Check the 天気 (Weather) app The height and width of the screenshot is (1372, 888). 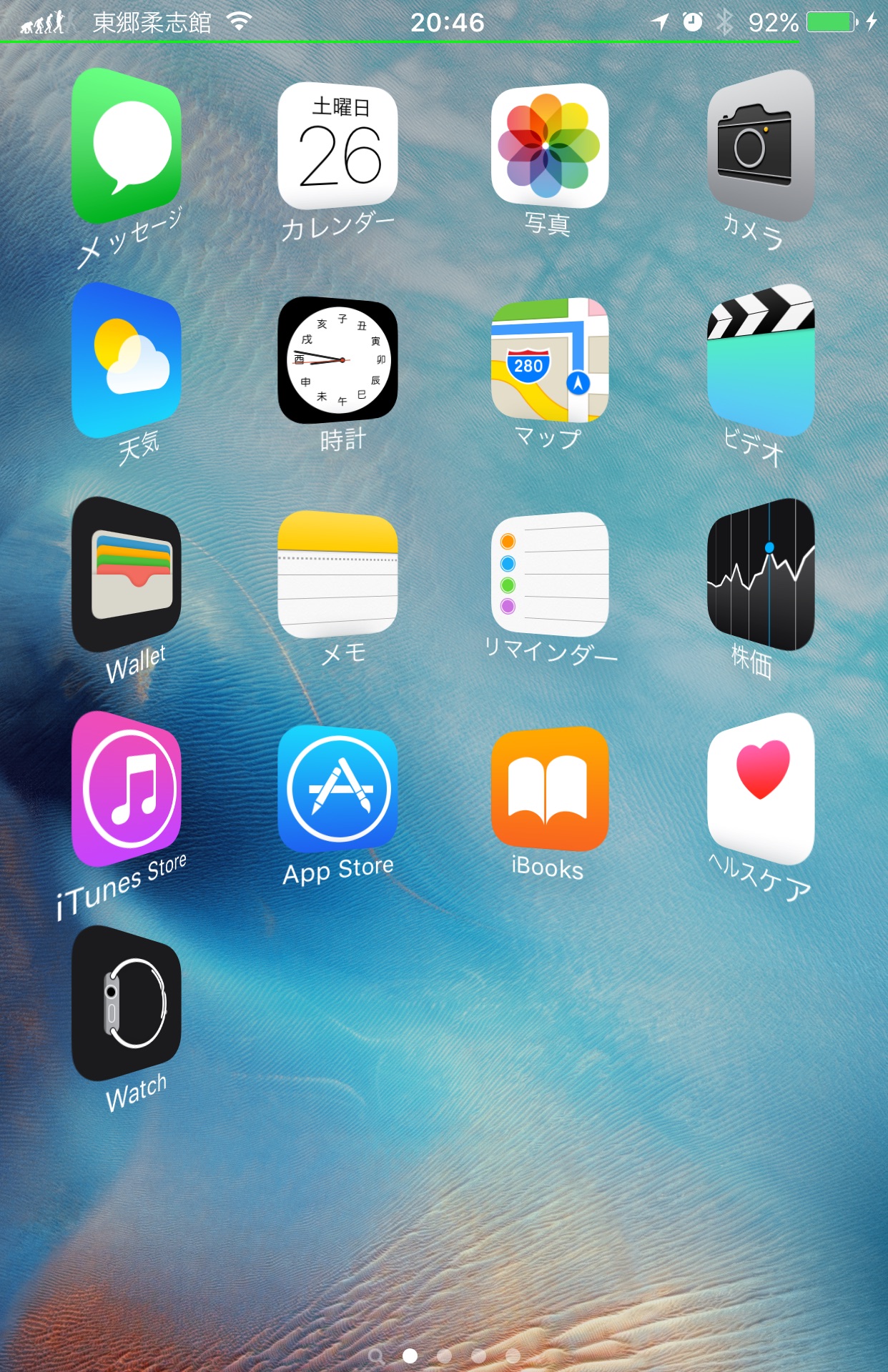click(x=127, y=360)
